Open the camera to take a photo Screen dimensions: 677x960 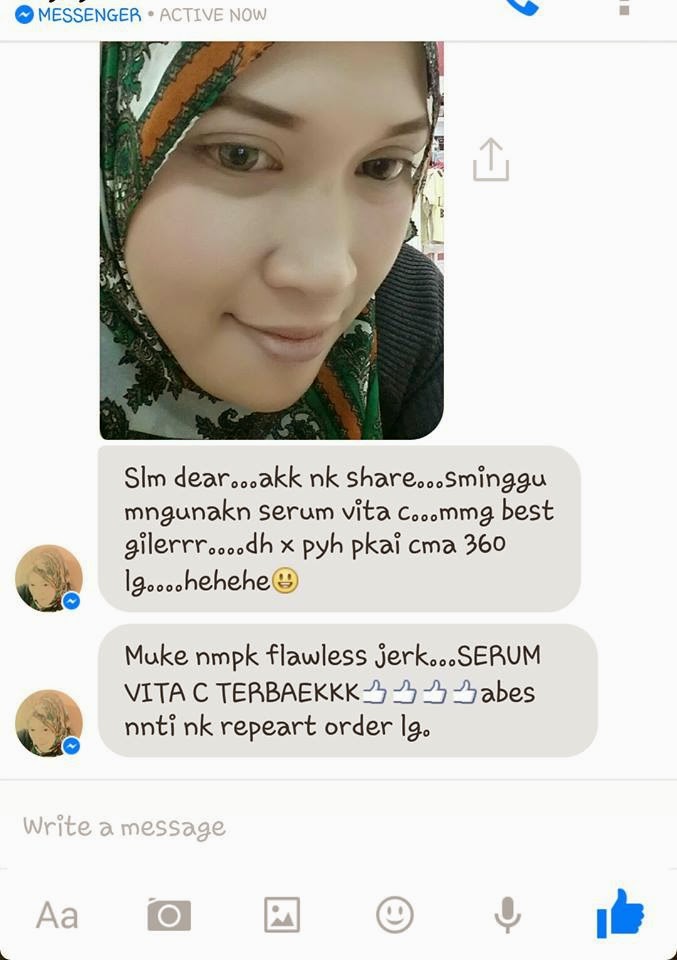pyautogui.click(x=169, y=915)
